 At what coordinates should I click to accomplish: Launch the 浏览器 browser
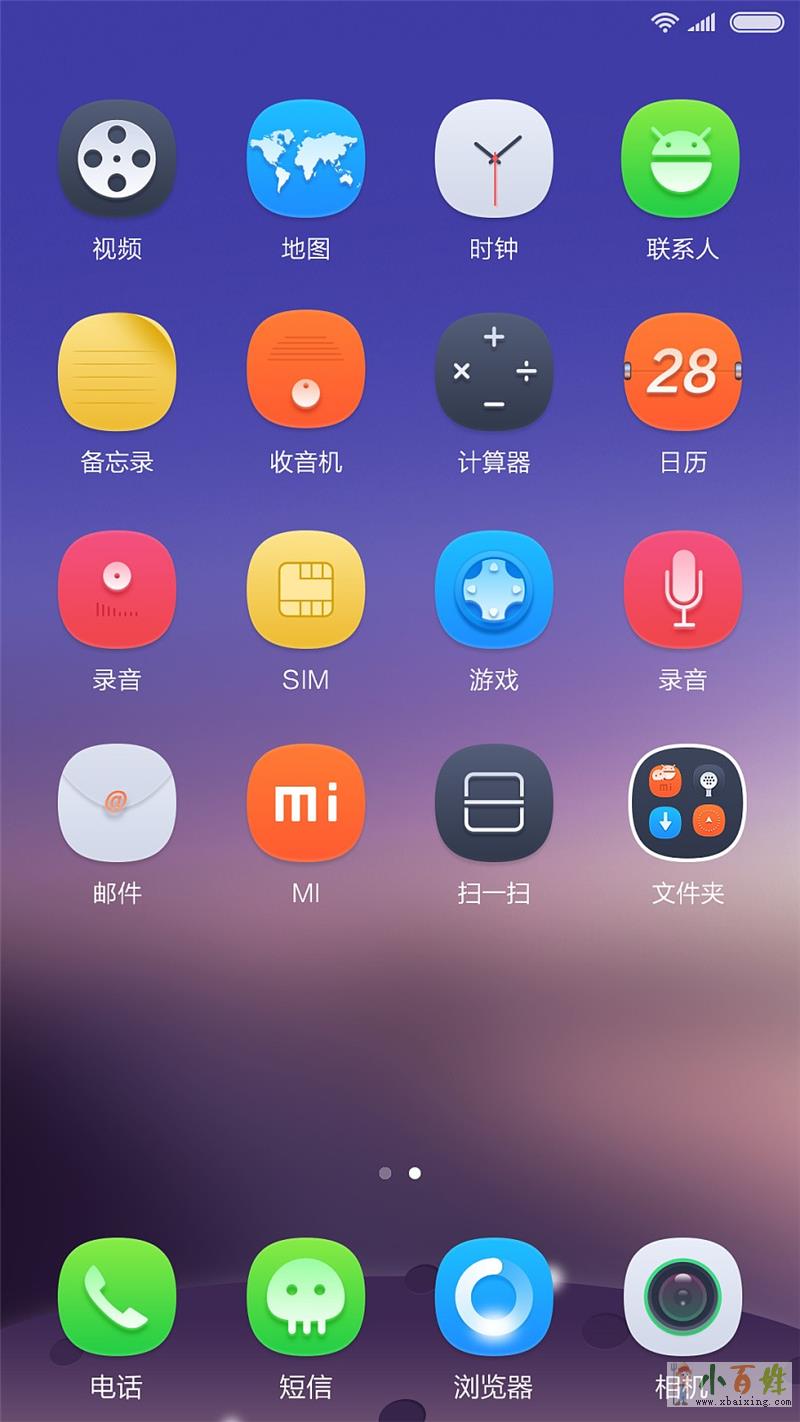[494, 1297]
